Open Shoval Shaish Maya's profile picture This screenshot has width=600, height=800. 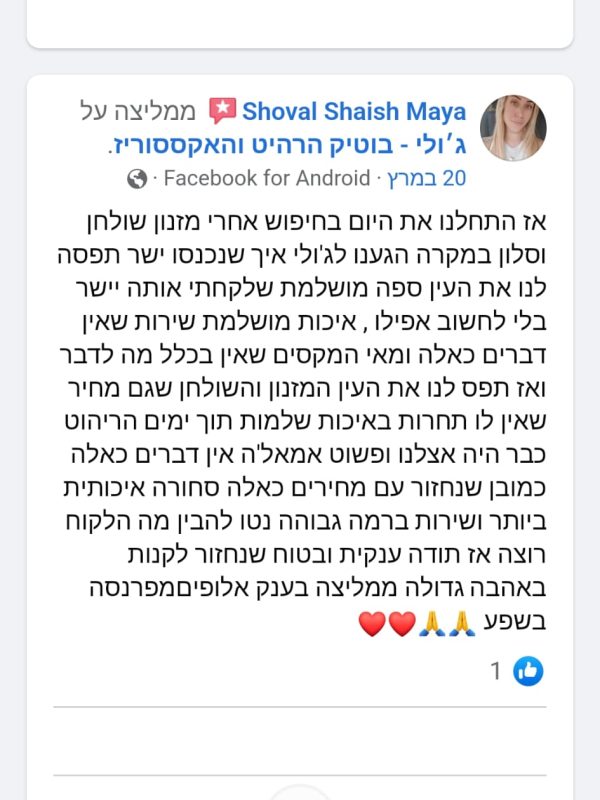tap(513, 128)
